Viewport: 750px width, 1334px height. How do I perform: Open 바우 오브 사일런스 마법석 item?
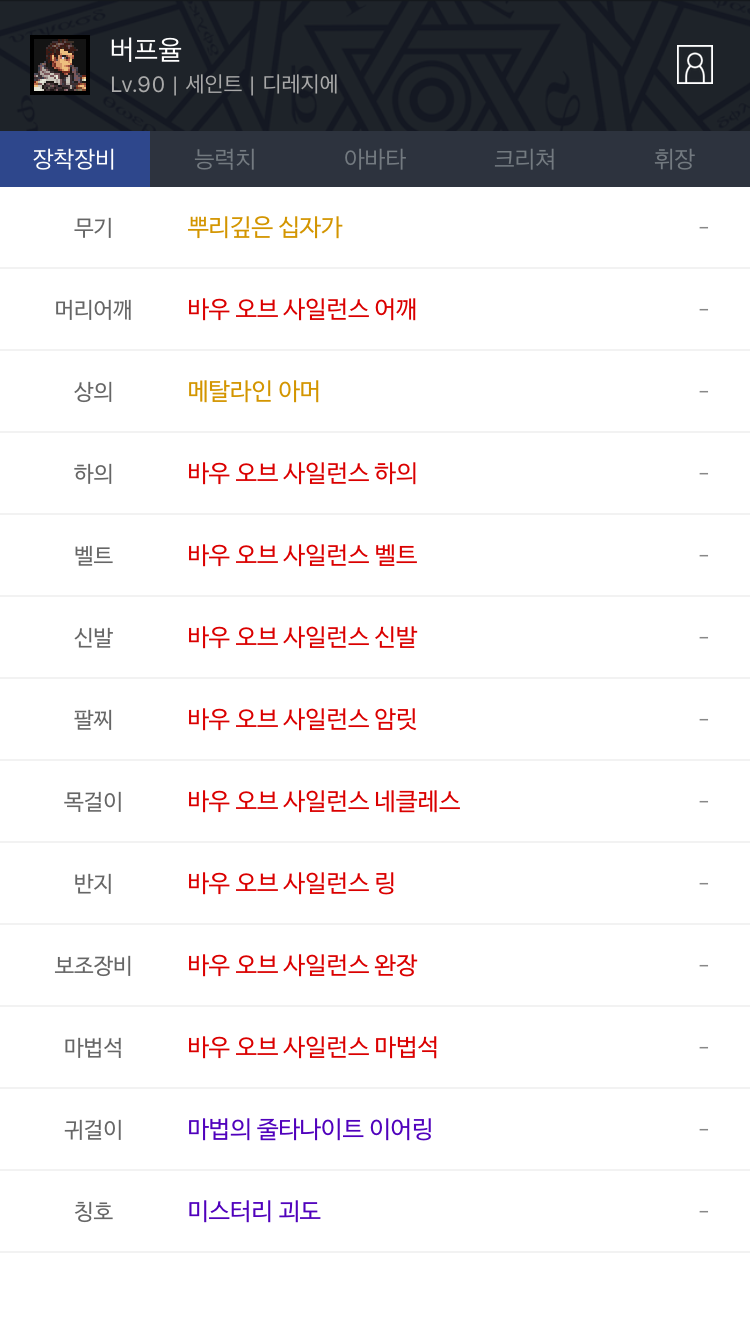[x=313, y=1047]
